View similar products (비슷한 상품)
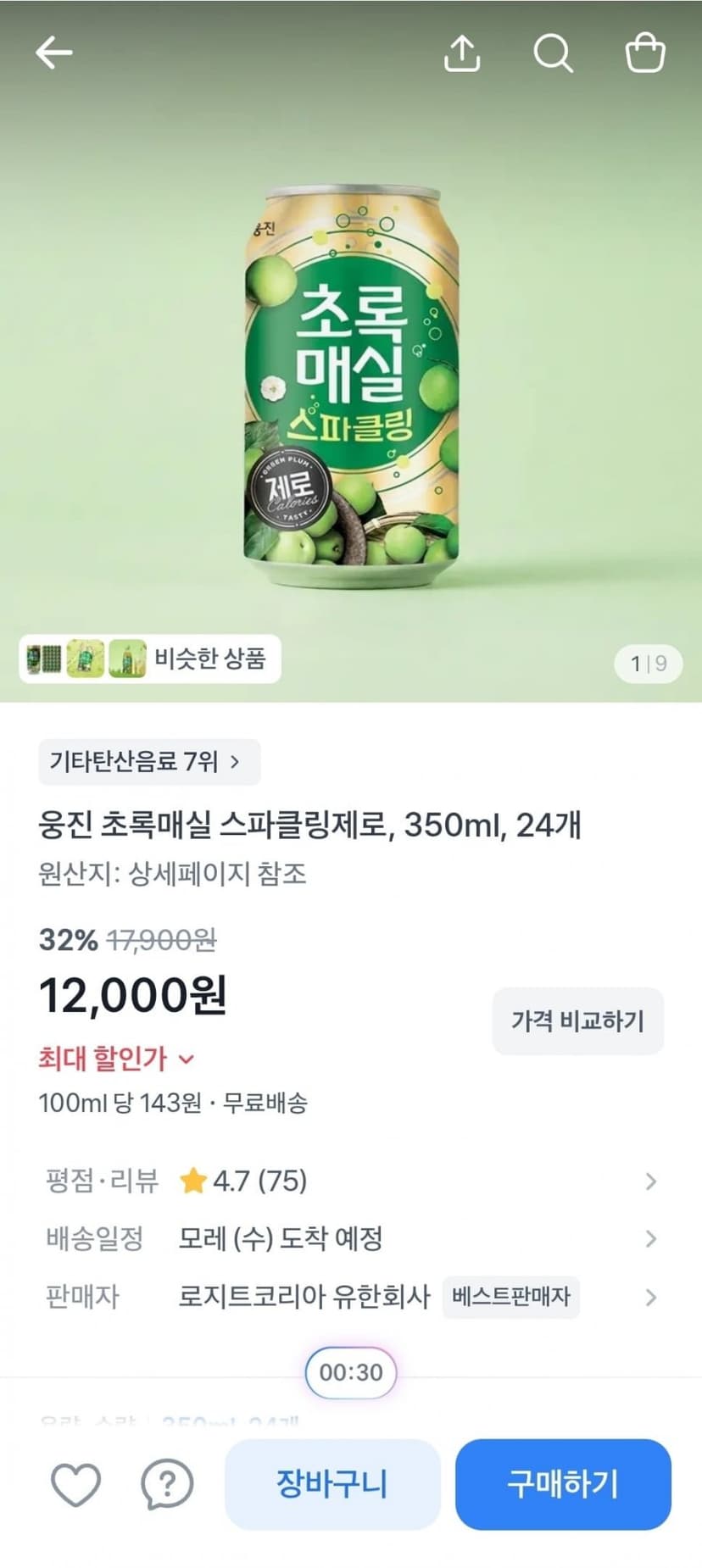Image resolution: width=702 pixels, height=1568 pixels. (x=150, y=659)
